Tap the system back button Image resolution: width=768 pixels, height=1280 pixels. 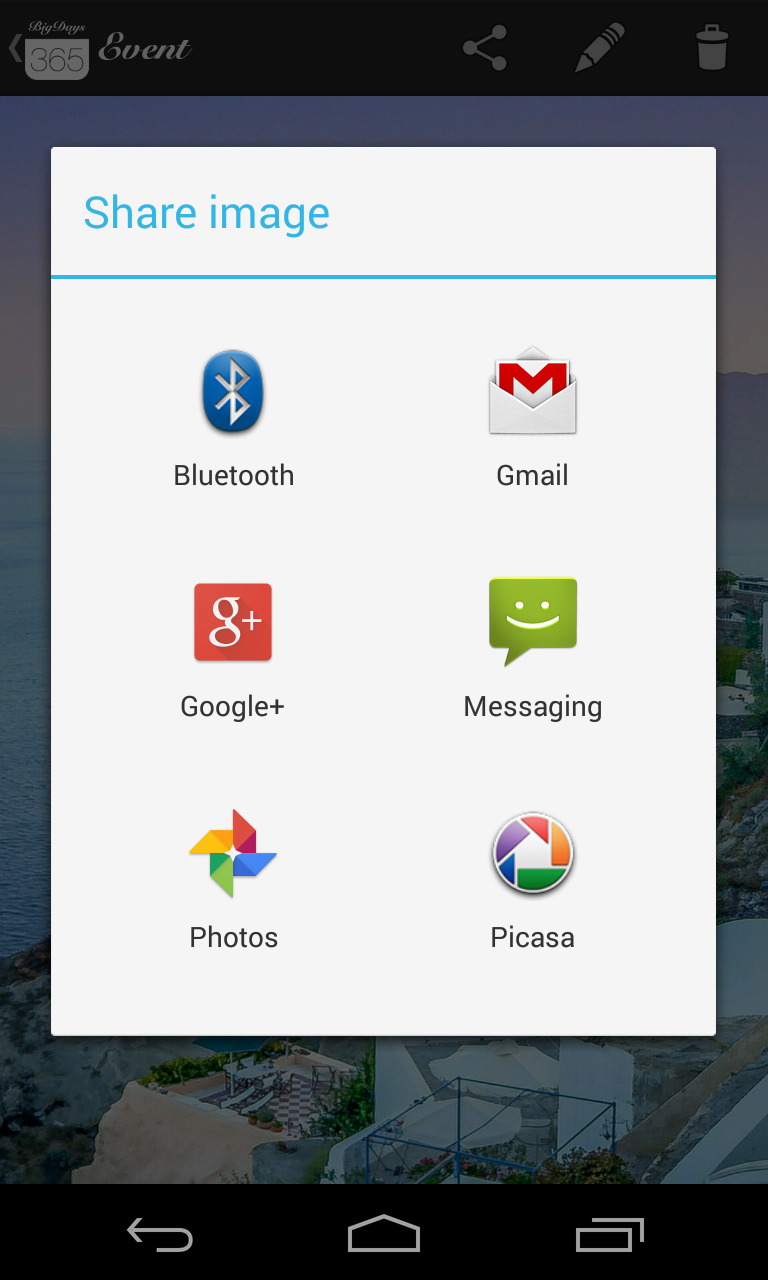coord(160,1235)
